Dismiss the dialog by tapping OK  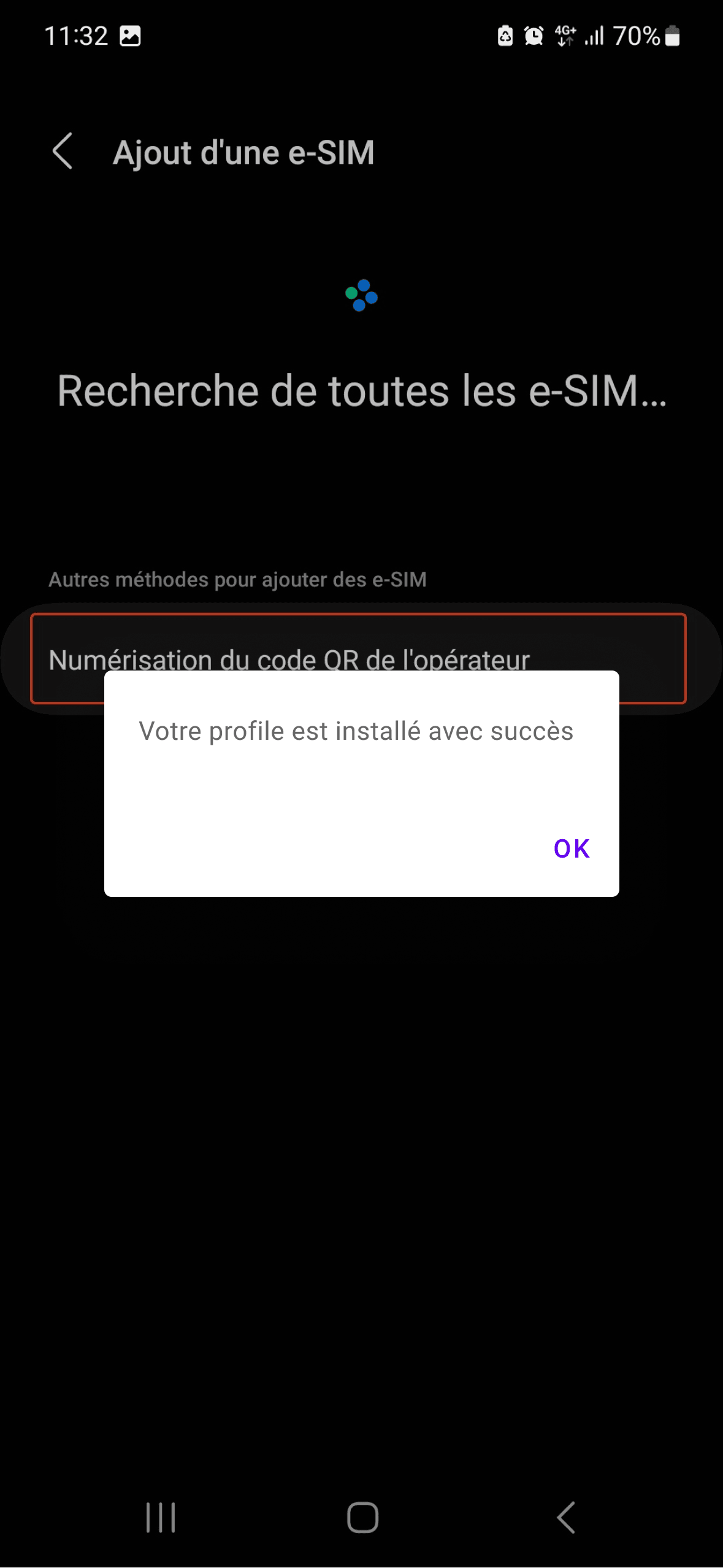coord(572,848)
